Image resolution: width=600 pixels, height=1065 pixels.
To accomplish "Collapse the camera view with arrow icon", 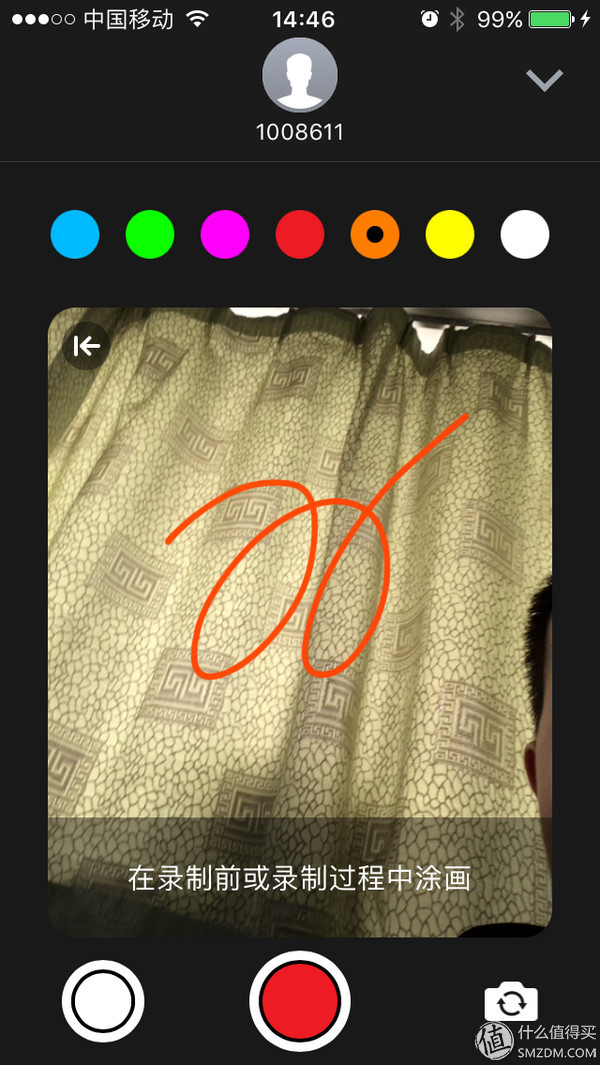I will (87, 346).
